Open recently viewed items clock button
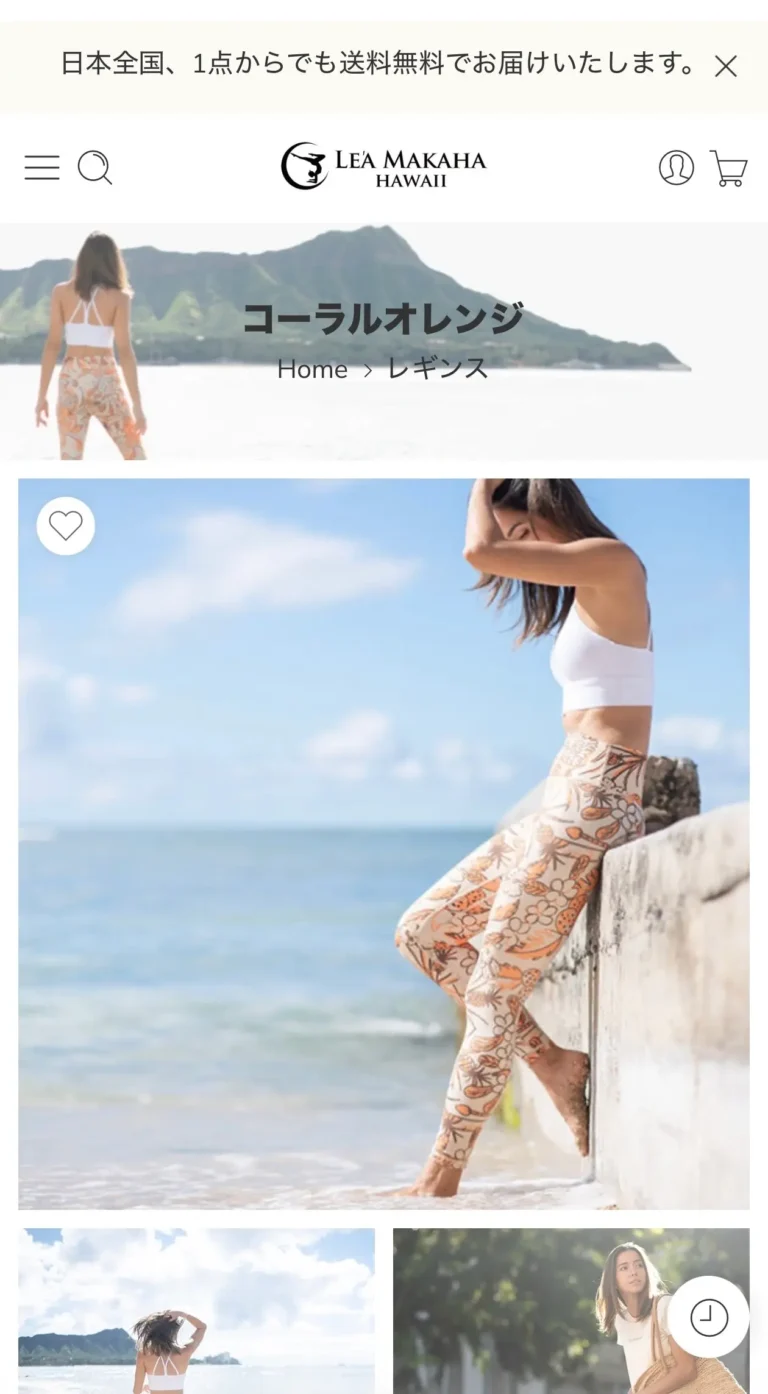Screen dimensions: 768x1394 [x=709, y=1317]
